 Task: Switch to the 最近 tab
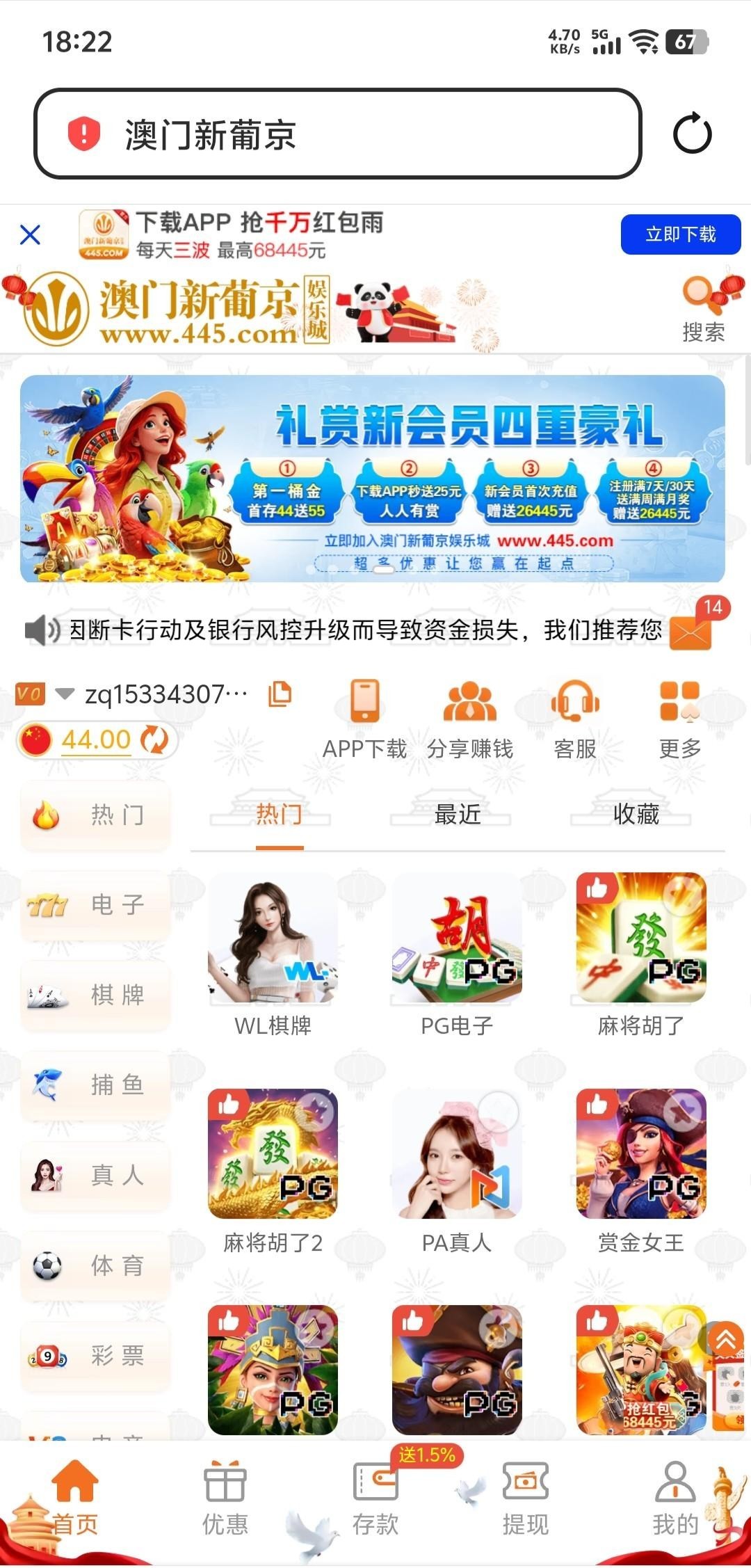(x=456, y=815)
